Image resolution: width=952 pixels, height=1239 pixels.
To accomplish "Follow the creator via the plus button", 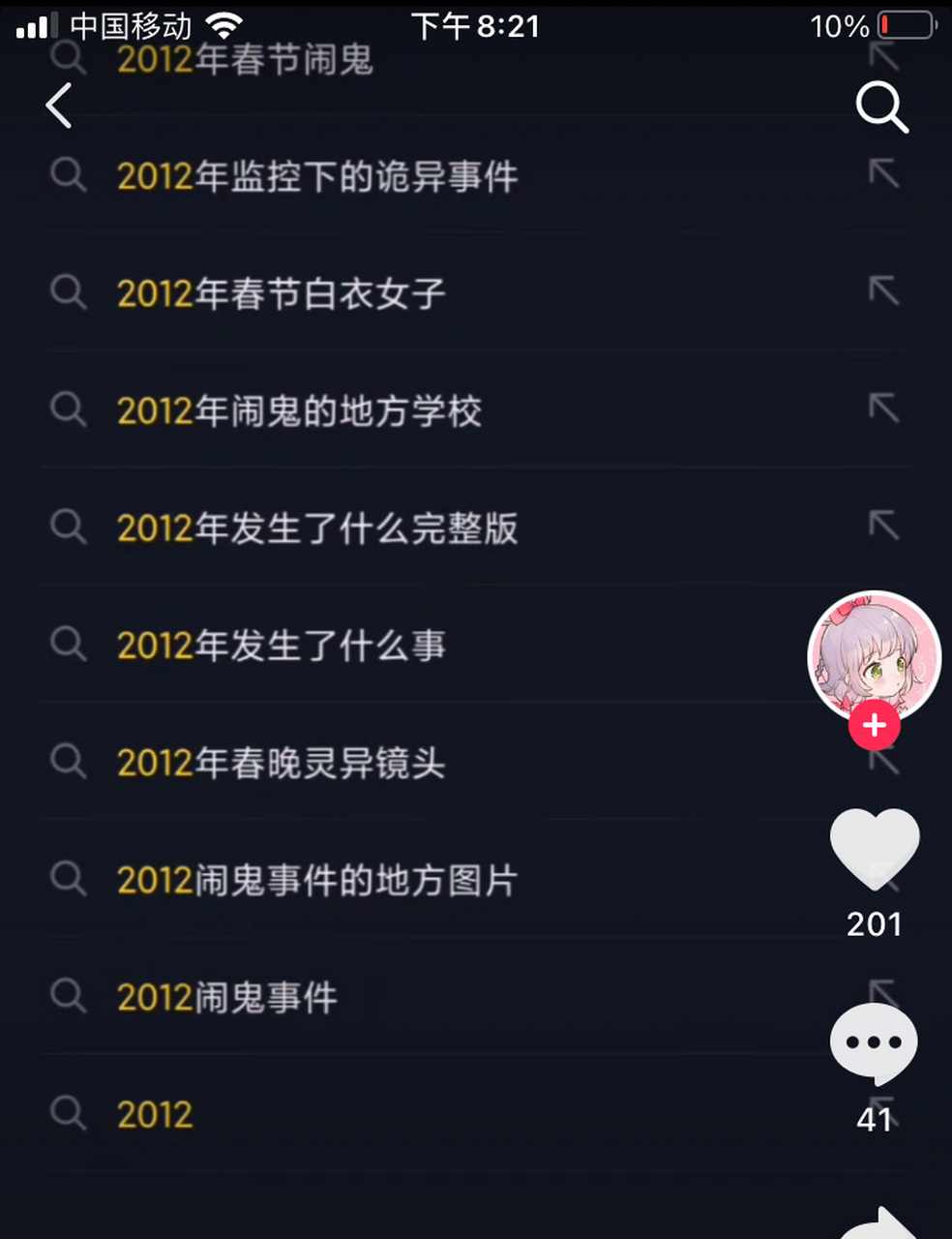I will click(874, 724).
